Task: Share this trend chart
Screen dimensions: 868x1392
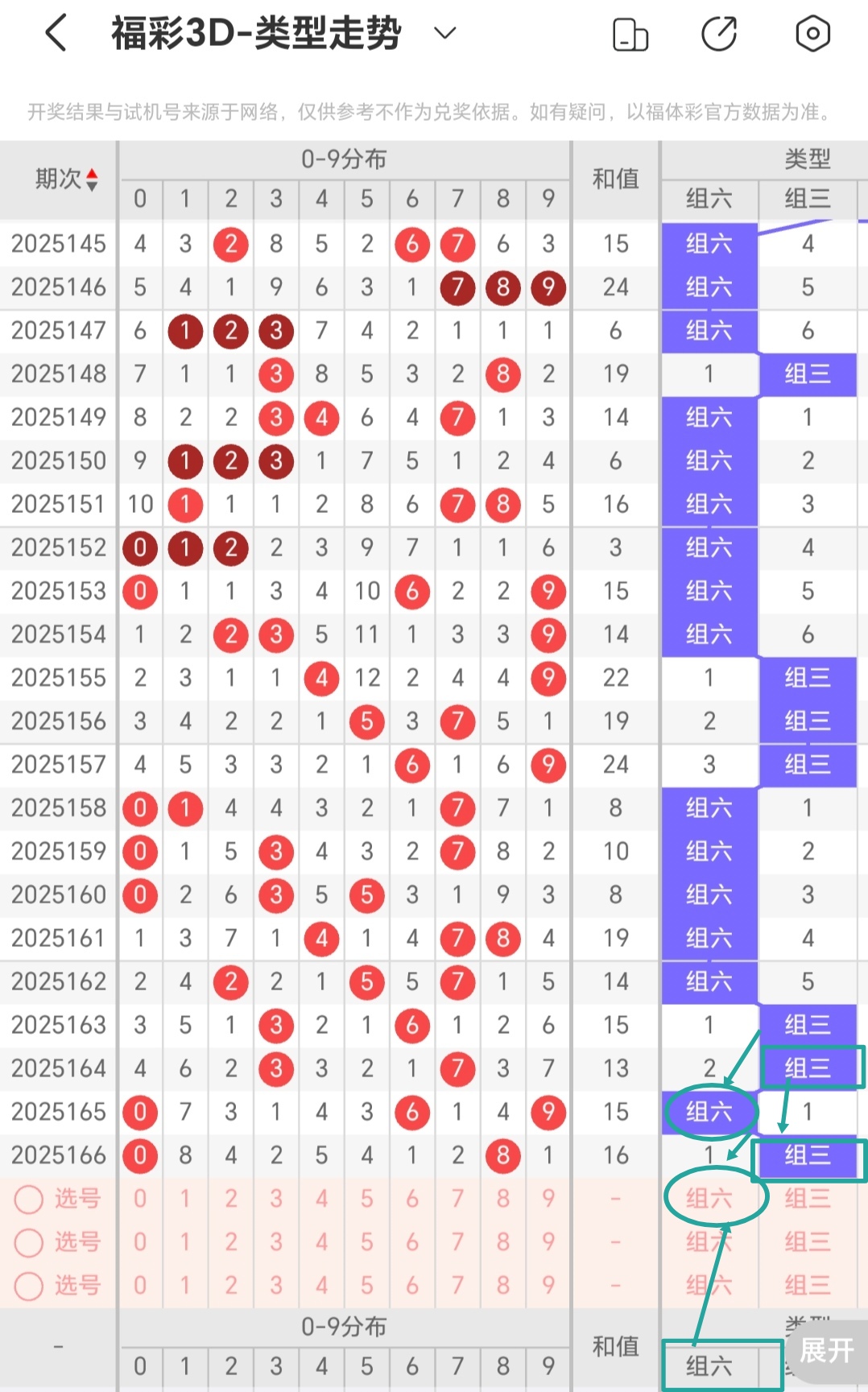Action: coord(719,34)
